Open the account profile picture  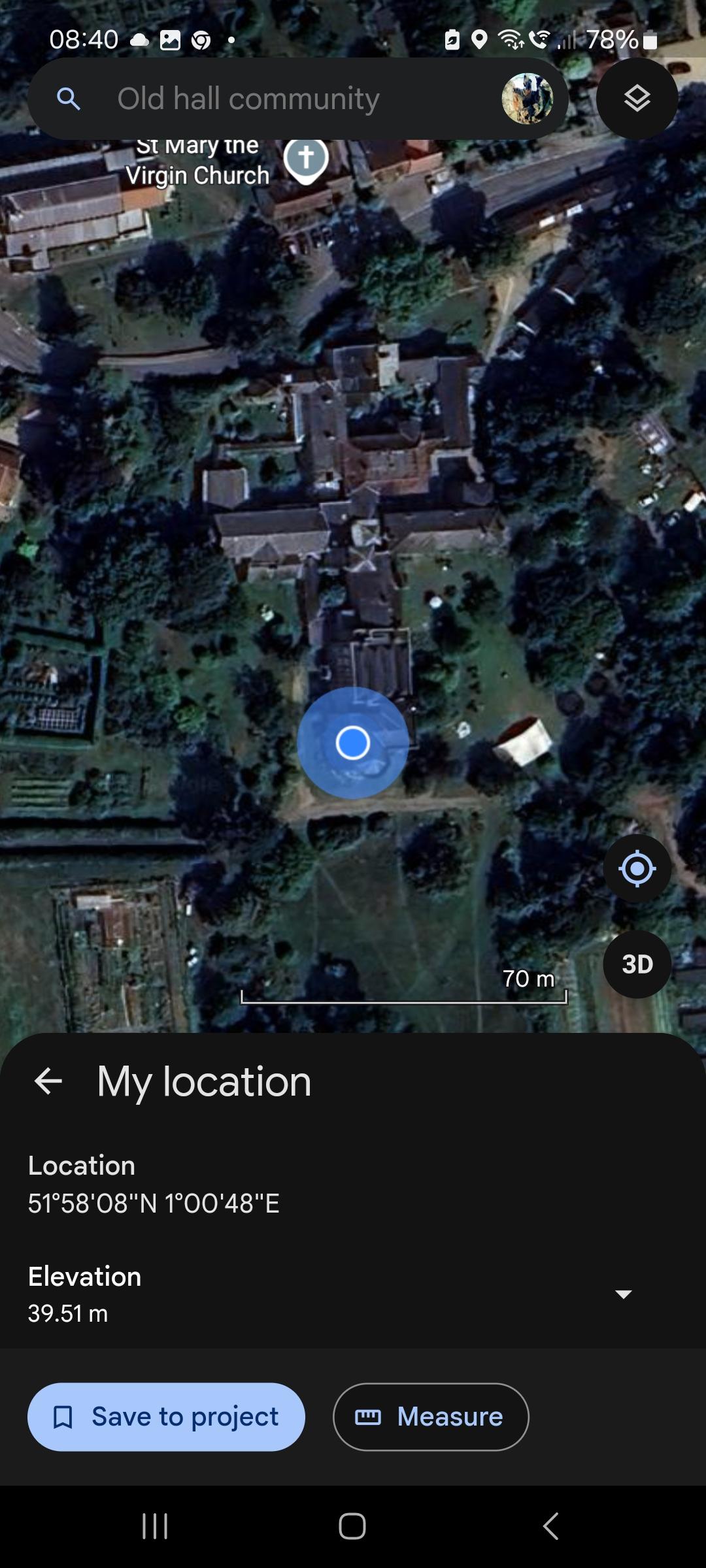coord(527,99)
